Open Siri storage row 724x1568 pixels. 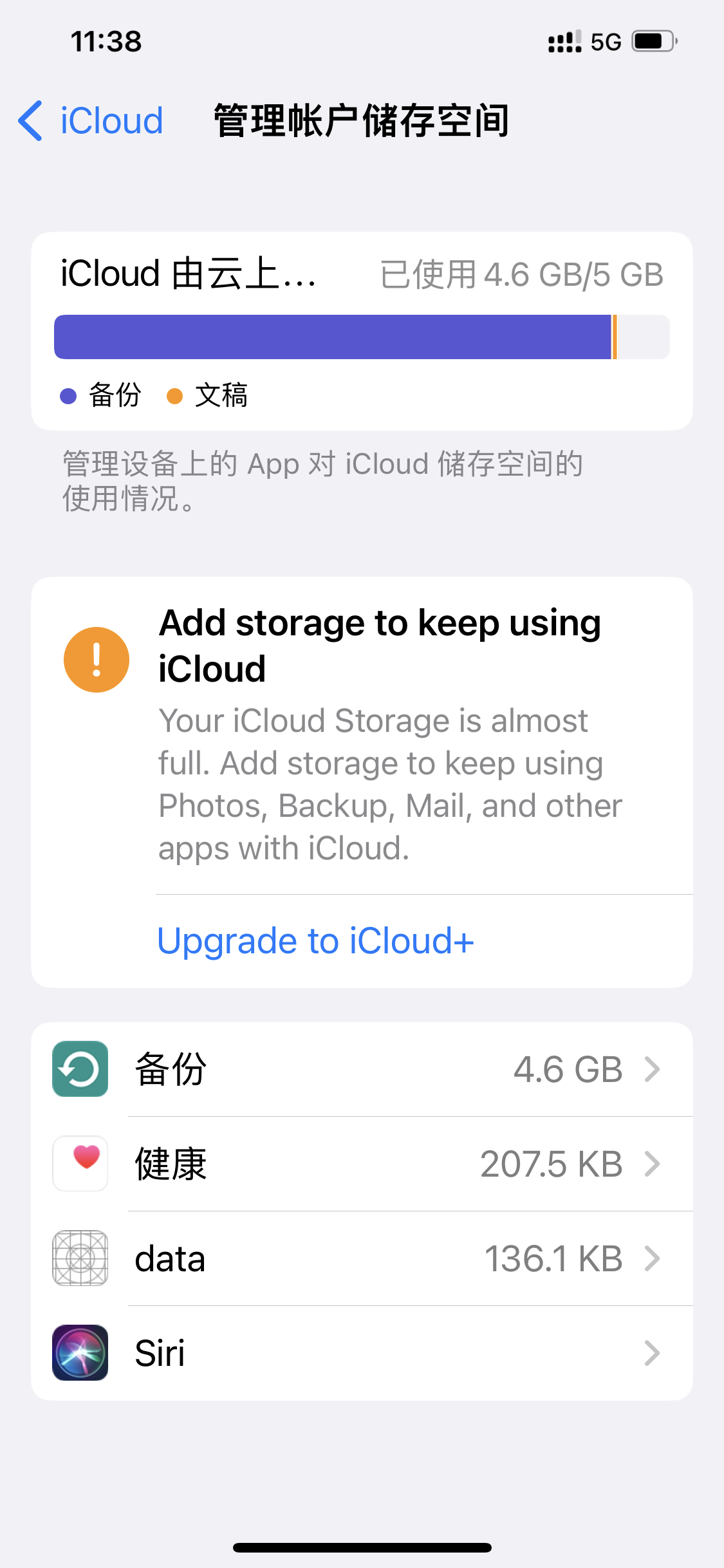(362, 1353)
